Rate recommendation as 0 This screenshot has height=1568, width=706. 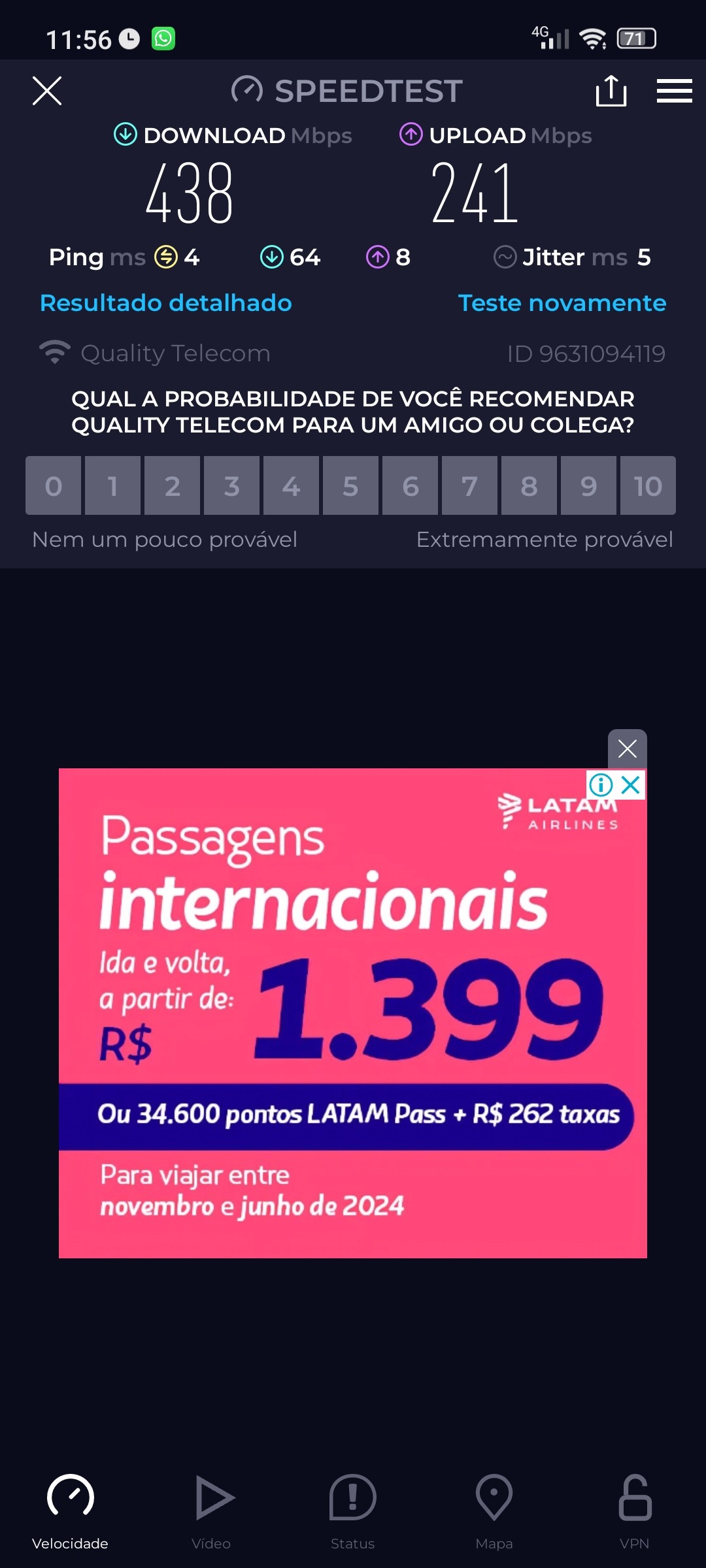pos(54,486)
